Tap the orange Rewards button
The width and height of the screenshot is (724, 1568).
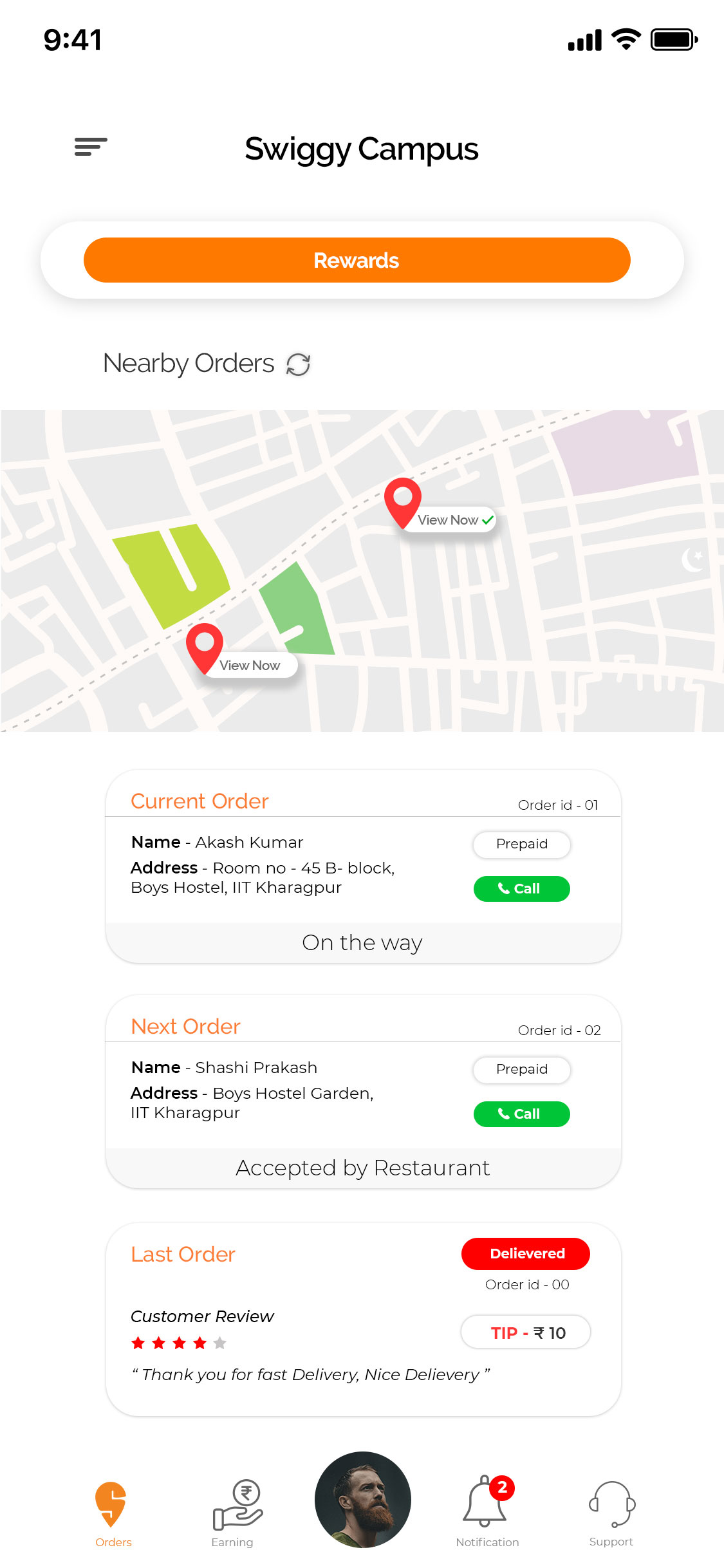coord(357,260)
